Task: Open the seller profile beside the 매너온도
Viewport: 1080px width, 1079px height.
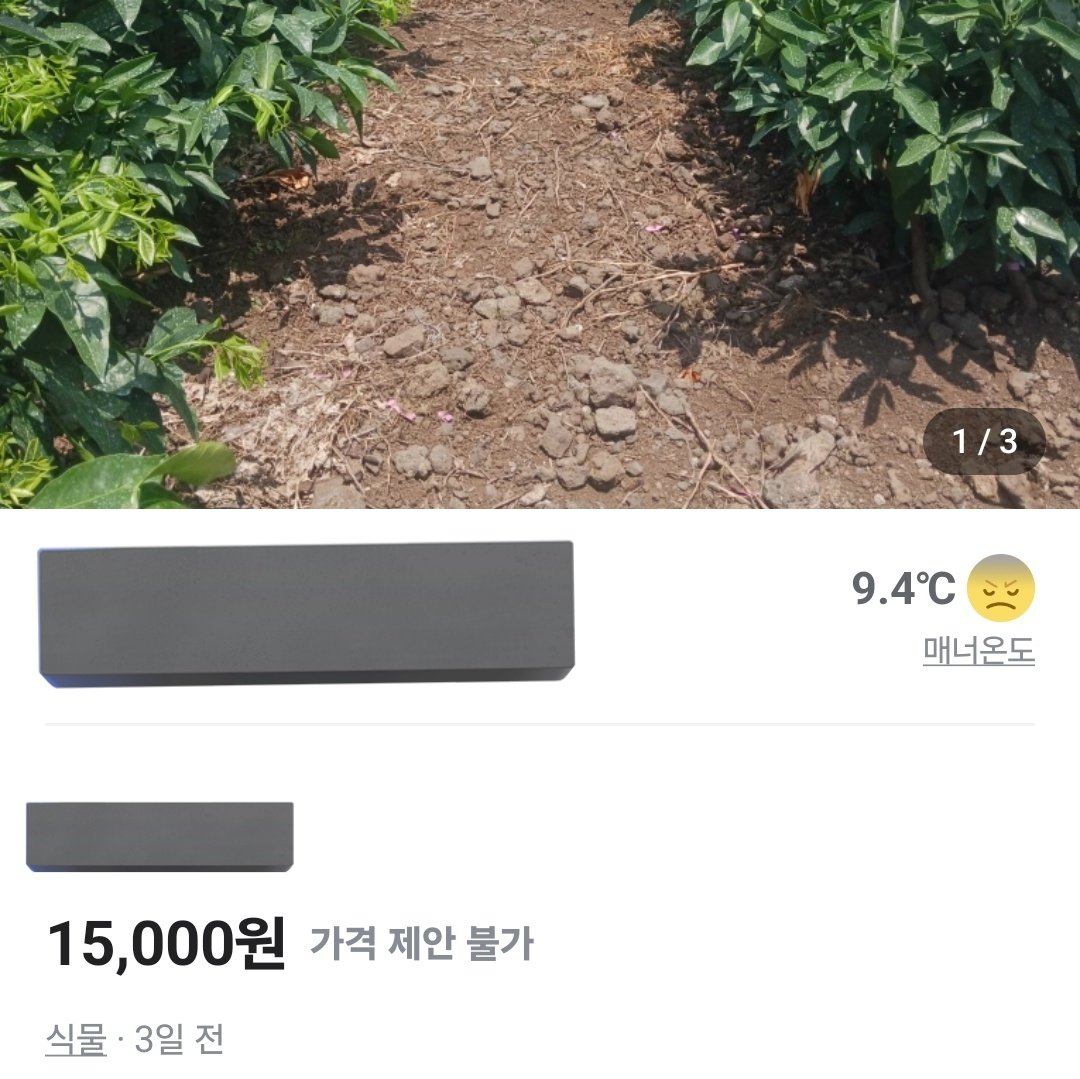Action: pyautogui.click(x=306, y=614)
